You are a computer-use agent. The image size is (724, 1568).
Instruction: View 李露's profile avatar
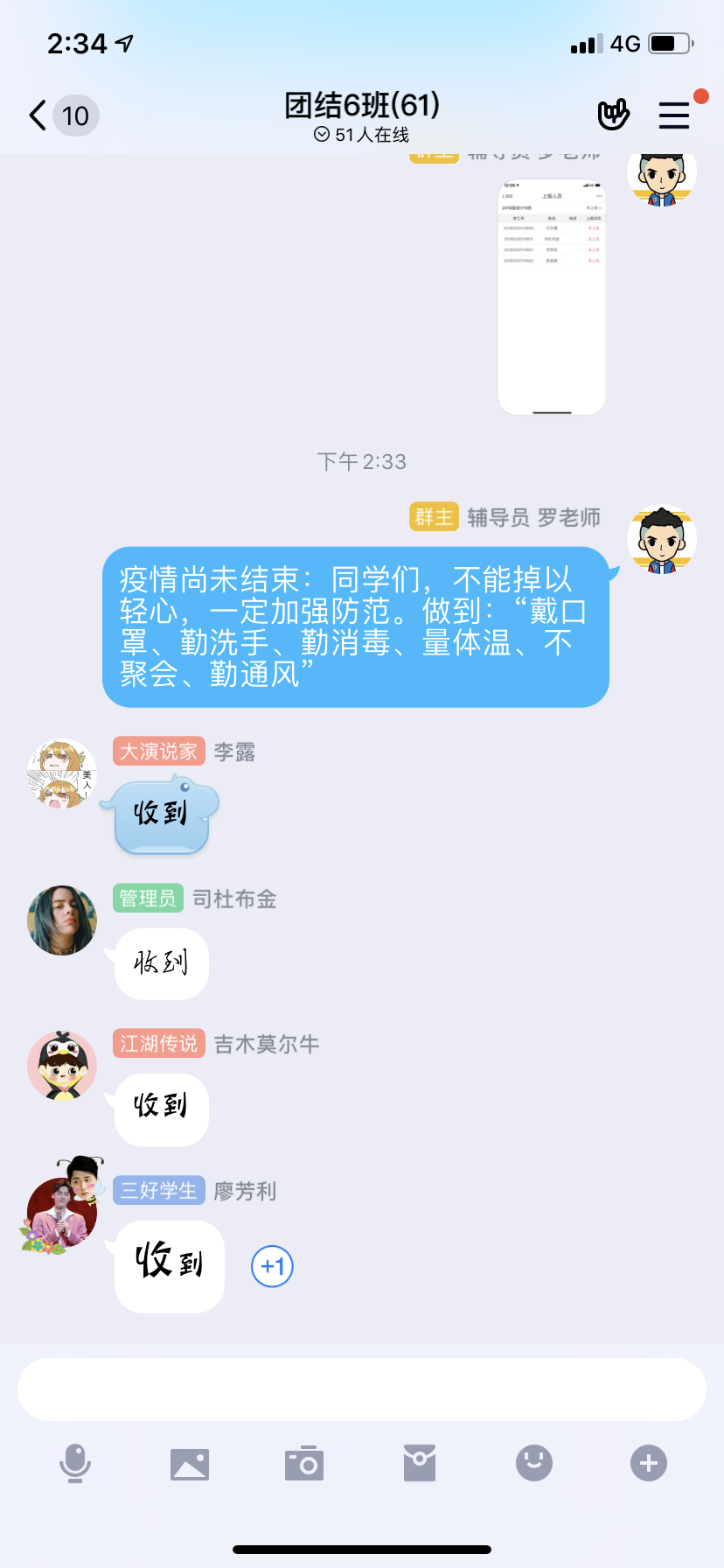[x=62, y=774]
